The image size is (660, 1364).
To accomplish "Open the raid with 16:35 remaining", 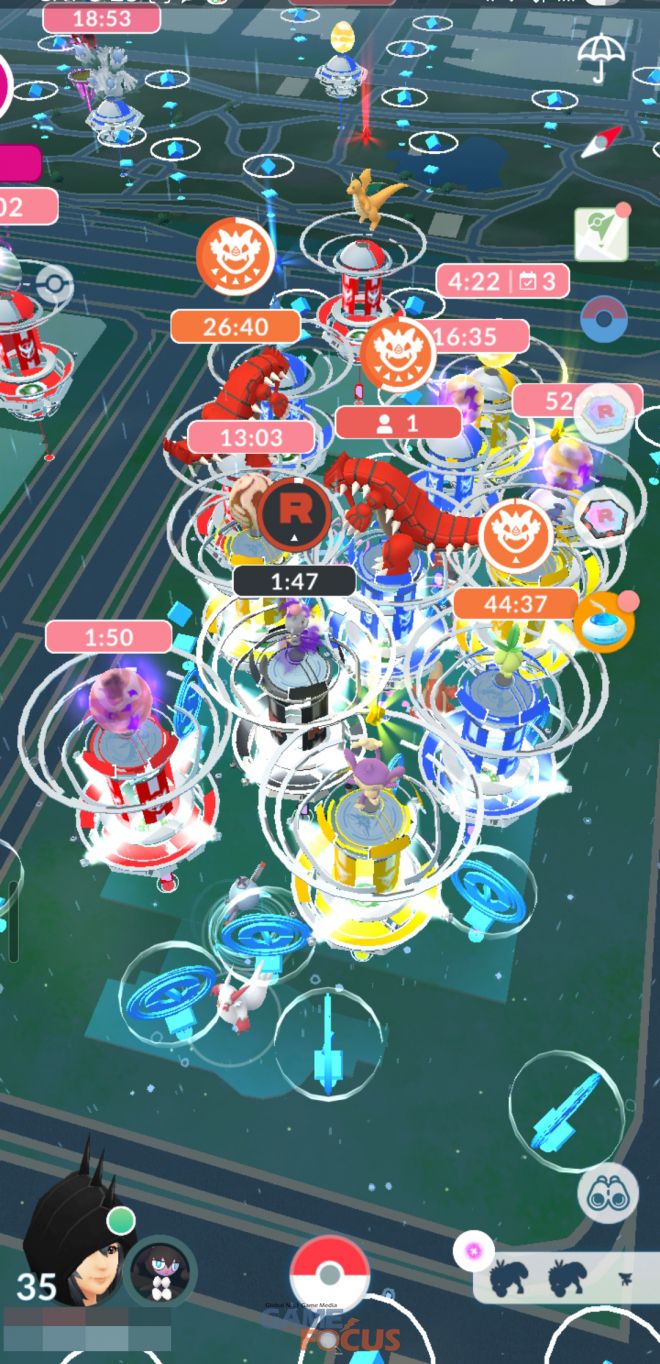I will (x=465, y=337).
